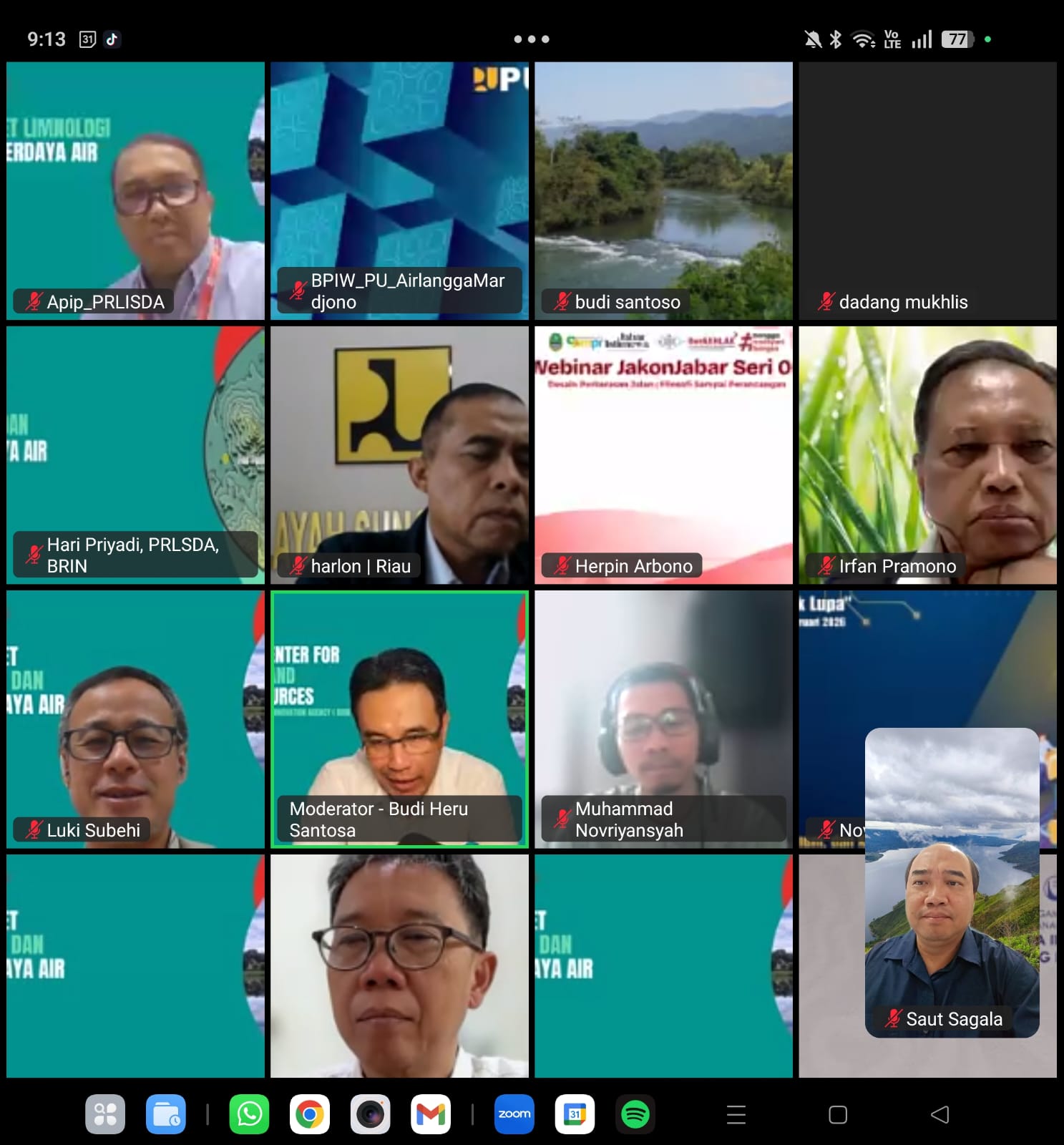The width and height of the screenshot is (1064, 1145).
Task: Select Irfan Pramono's video tile
Action: coord(927,455)
